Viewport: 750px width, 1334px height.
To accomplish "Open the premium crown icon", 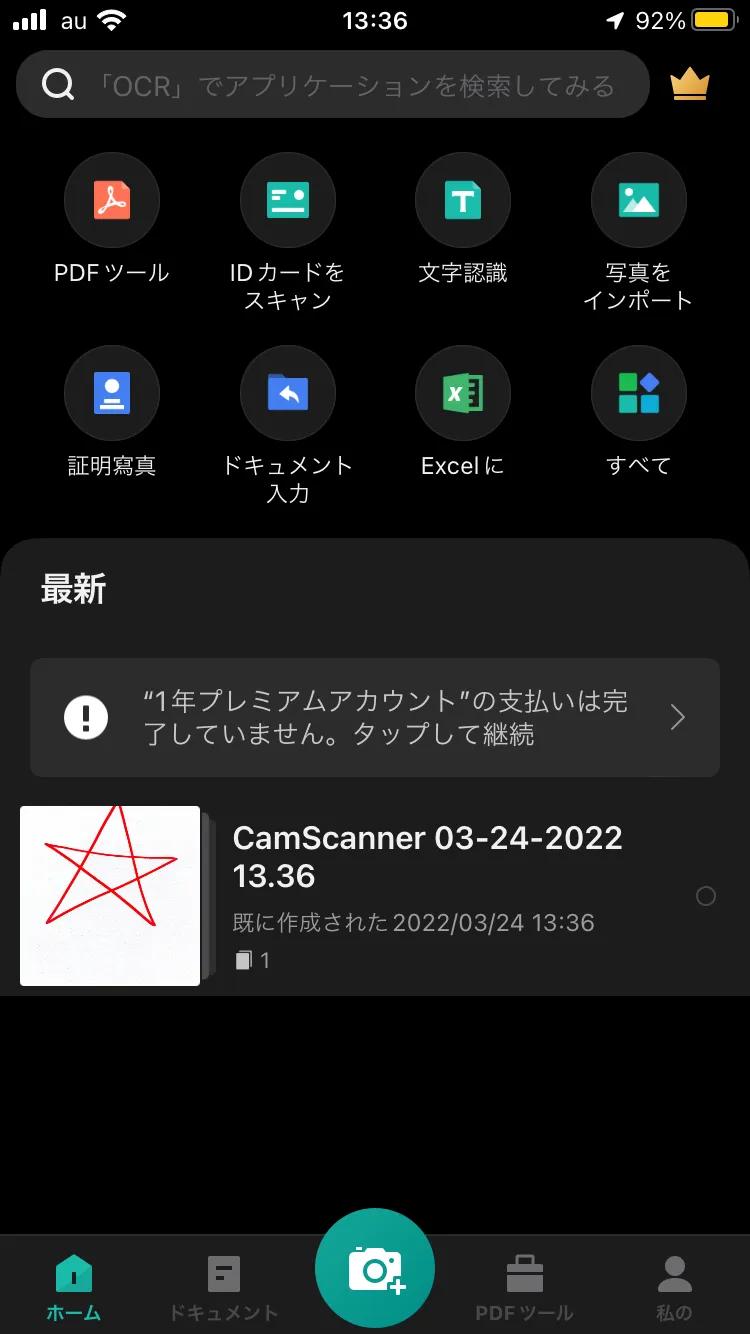I will pos(690,85).
